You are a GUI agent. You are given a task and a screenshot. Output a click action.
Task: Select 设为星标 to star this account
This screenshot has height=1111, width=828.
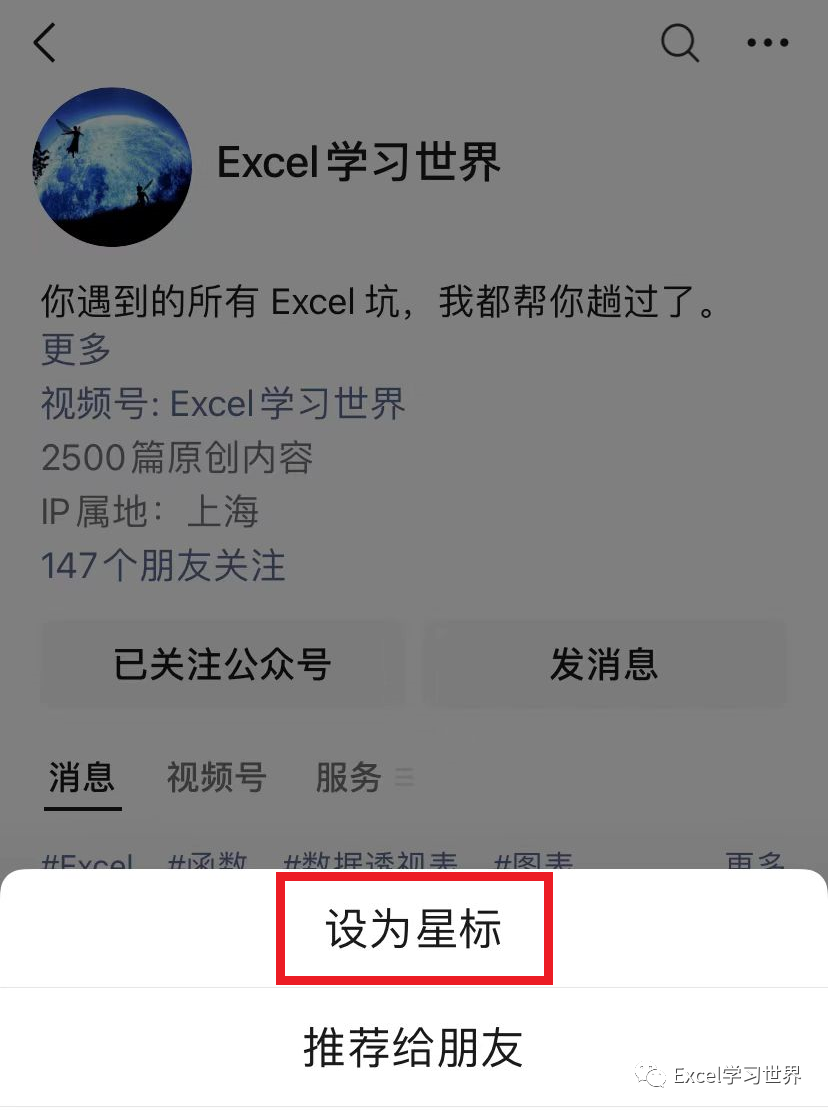pos(413,930)
